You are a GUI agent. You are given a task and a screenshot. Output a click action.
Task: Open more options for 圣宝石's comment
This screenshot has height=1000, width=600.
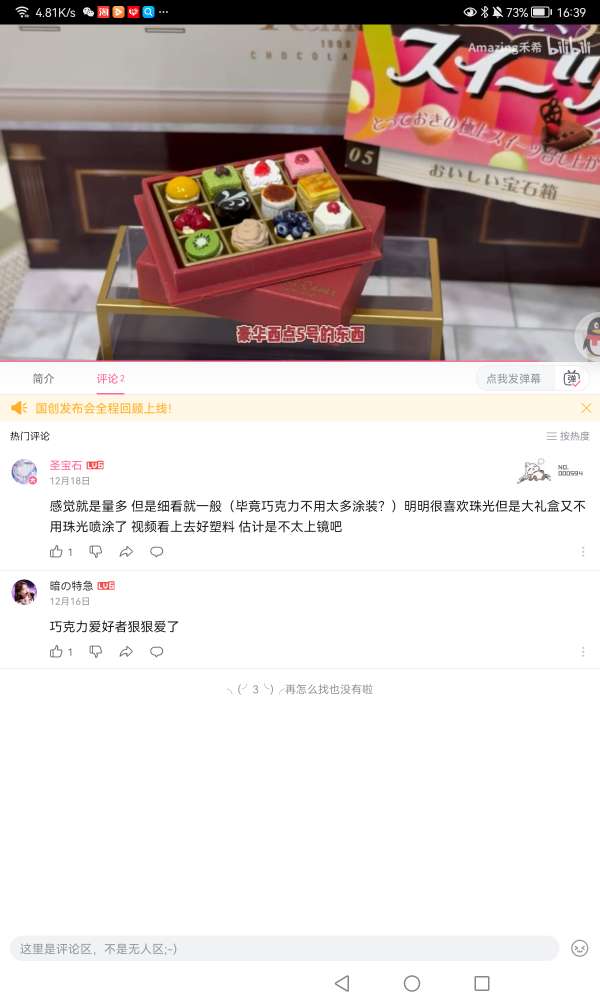[x=583, y=552]
